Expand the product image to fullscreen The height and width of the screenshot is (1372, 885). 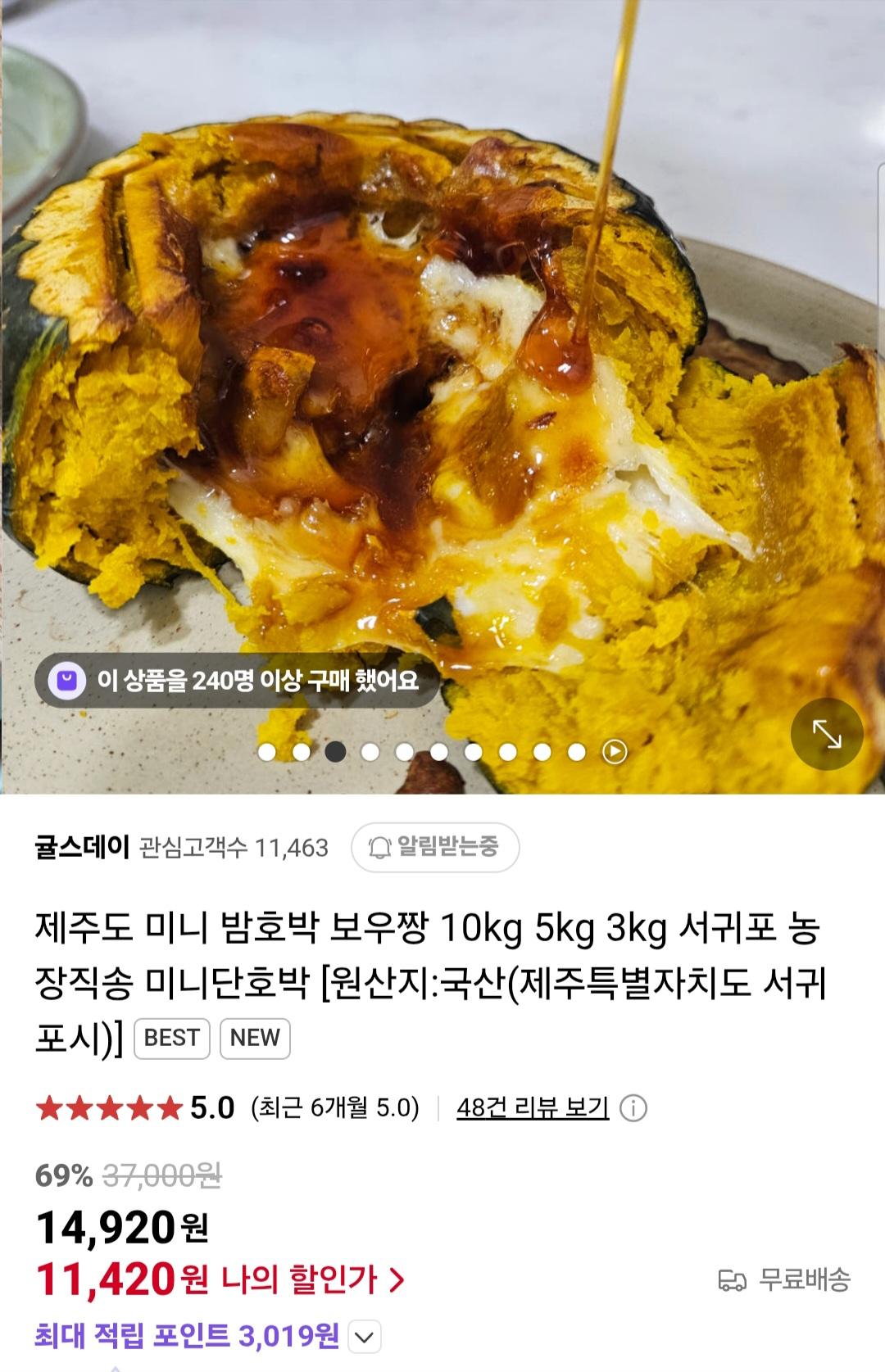(826, 734)
